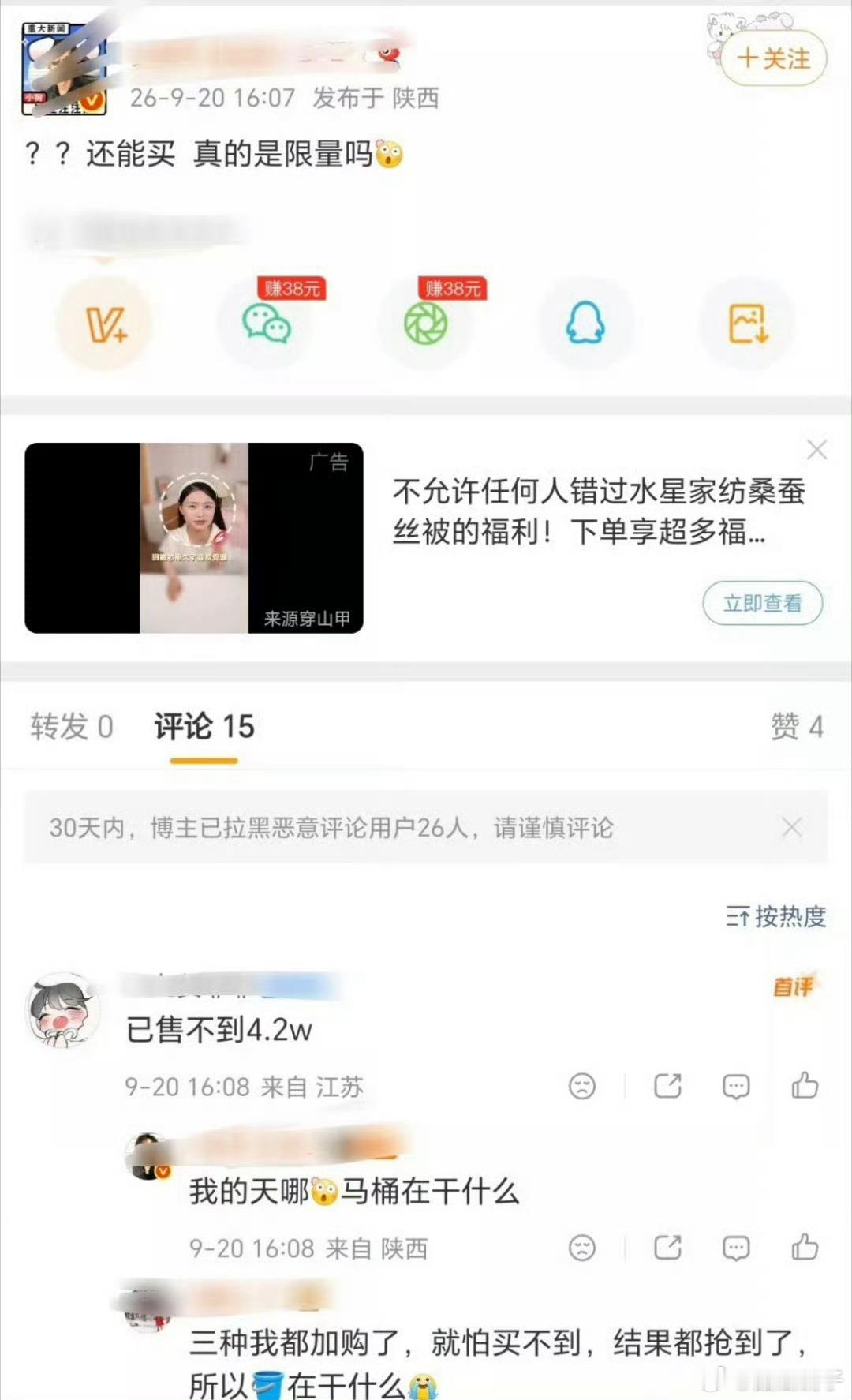Change comment sorting via 按热度
Screen dimensions: 852x1400
tap(775, 916)
